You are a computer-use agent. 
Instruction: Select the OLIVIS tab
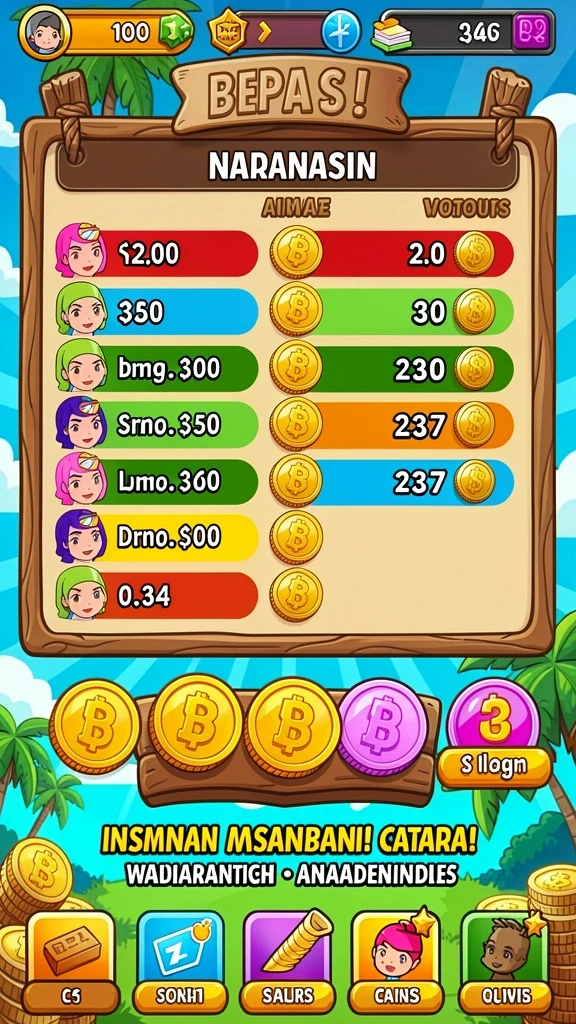coord(504,961)
